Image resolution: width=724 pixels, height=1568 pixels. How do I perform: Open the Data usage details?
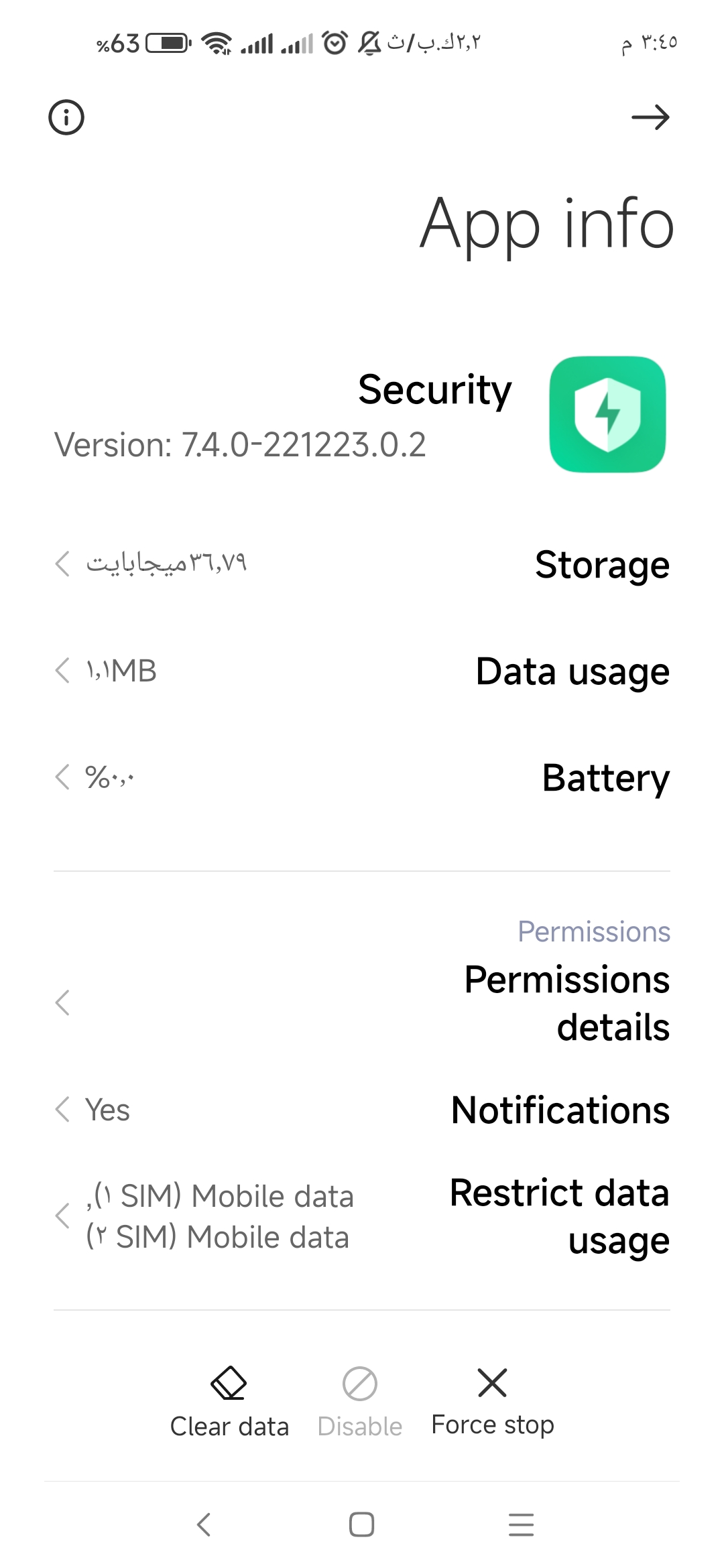coord(362,671)
